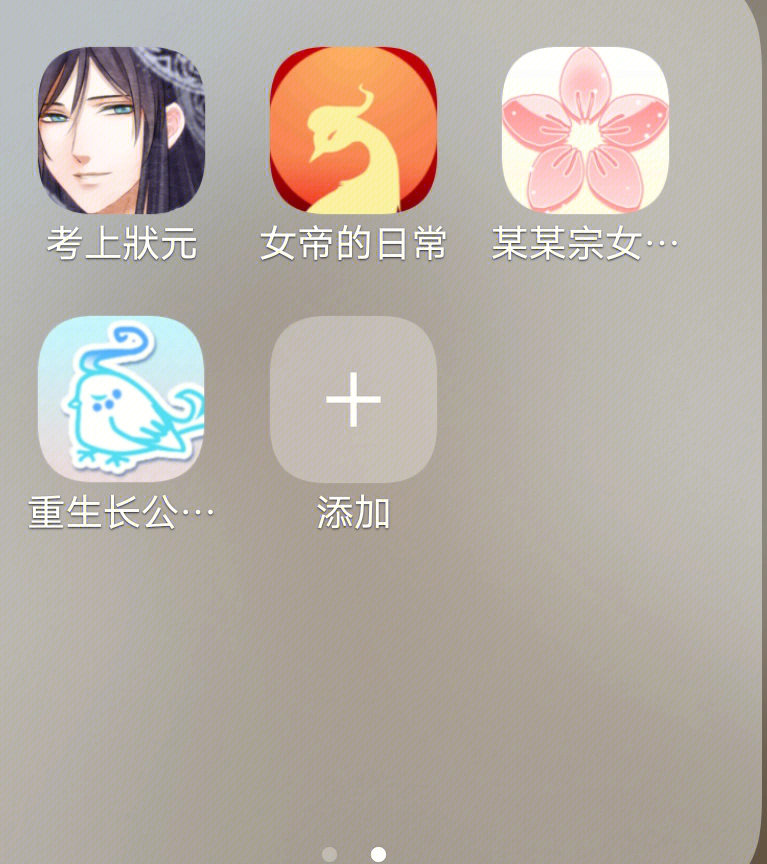Viewport: 767px width, 864px height.
Task: Launch the 重生长公 blue bird app
Action: point(121,399)
